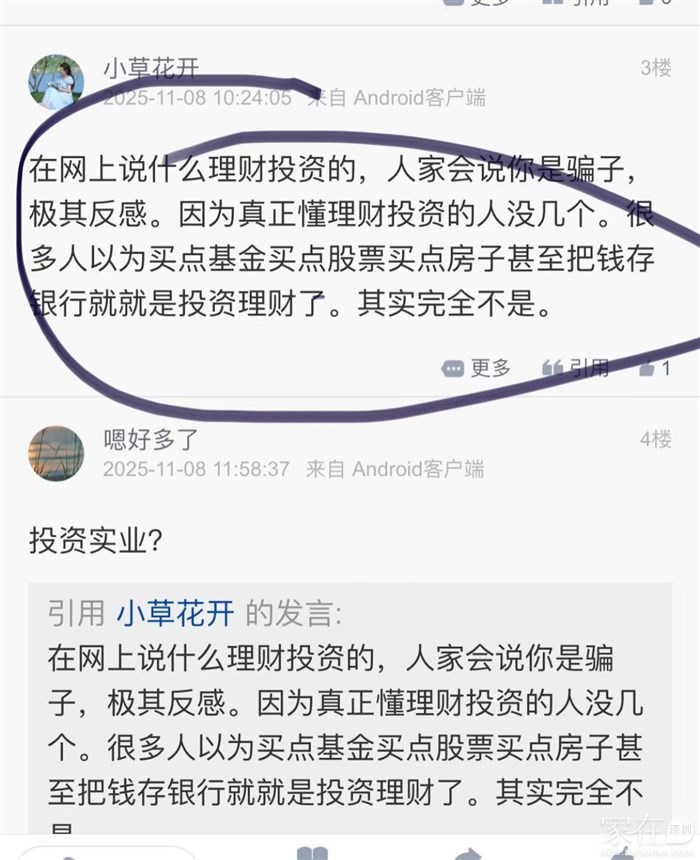The height and width of the screenshot is (860, 700).
Task: Tap 更多 under 小草花开's 3楼 post
Action: (x=477, y=368)
